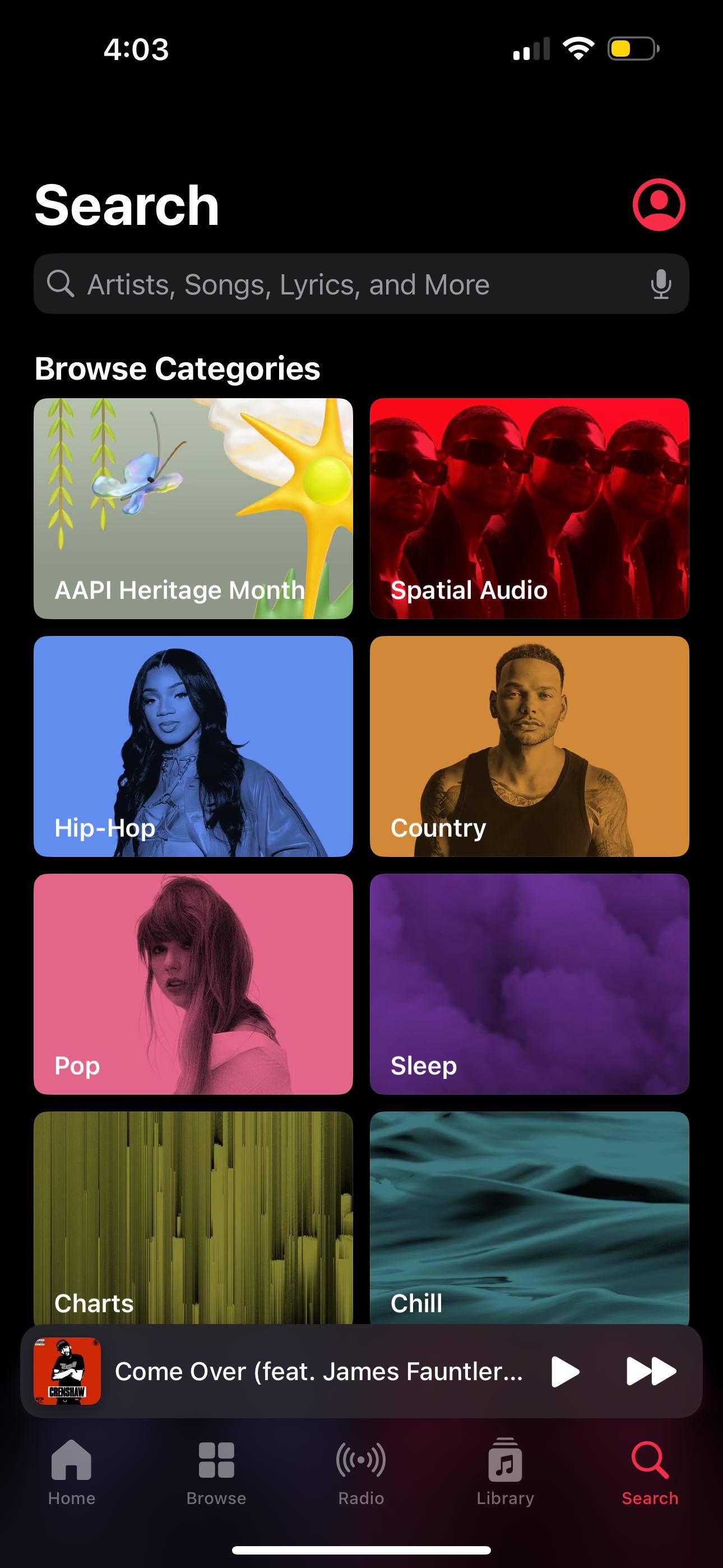Open the account profile icon
The width and height of the screenshot is (723, 1568).
click(x=659, y=205)
